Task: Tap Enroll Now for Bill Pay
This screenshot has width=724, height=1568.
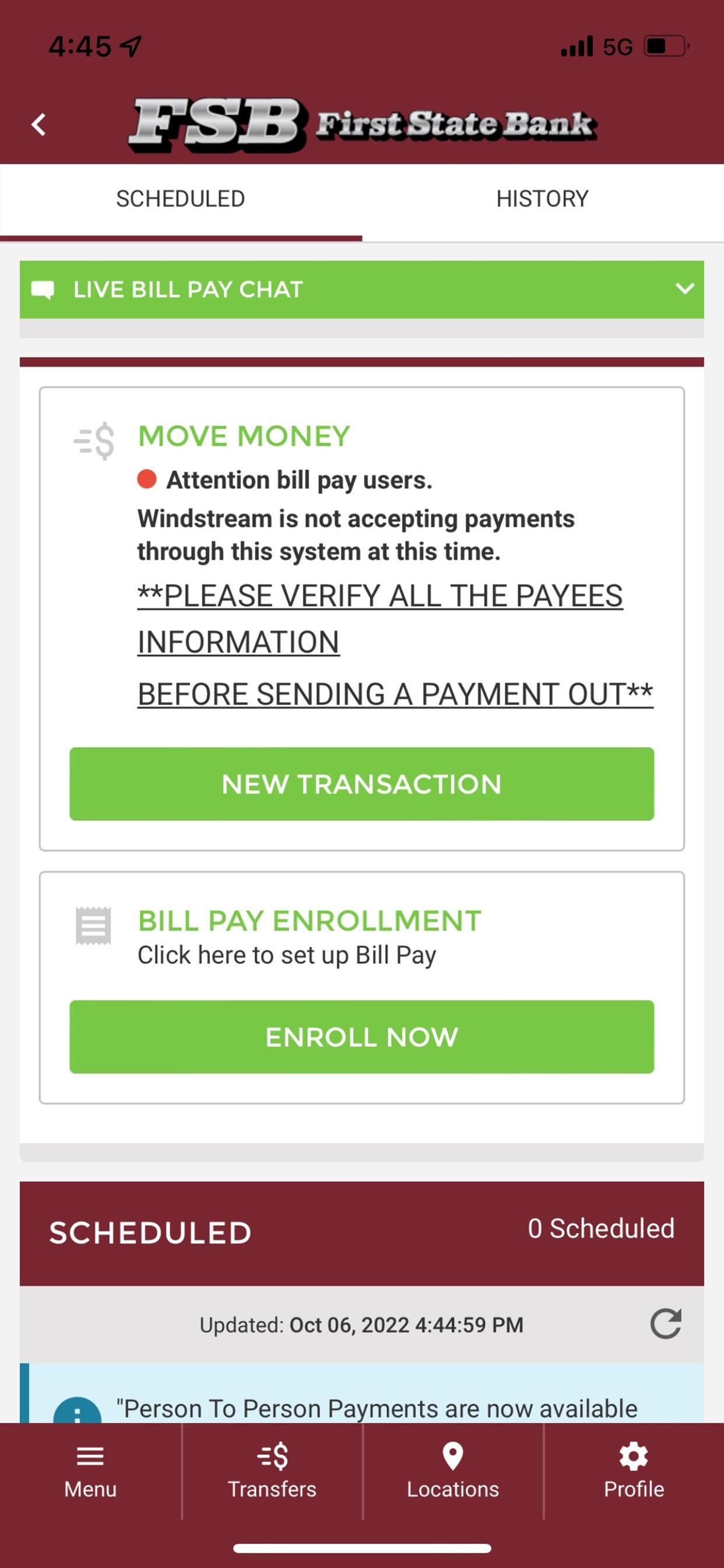Action: pyautogui.click(x=362, y=1037)
